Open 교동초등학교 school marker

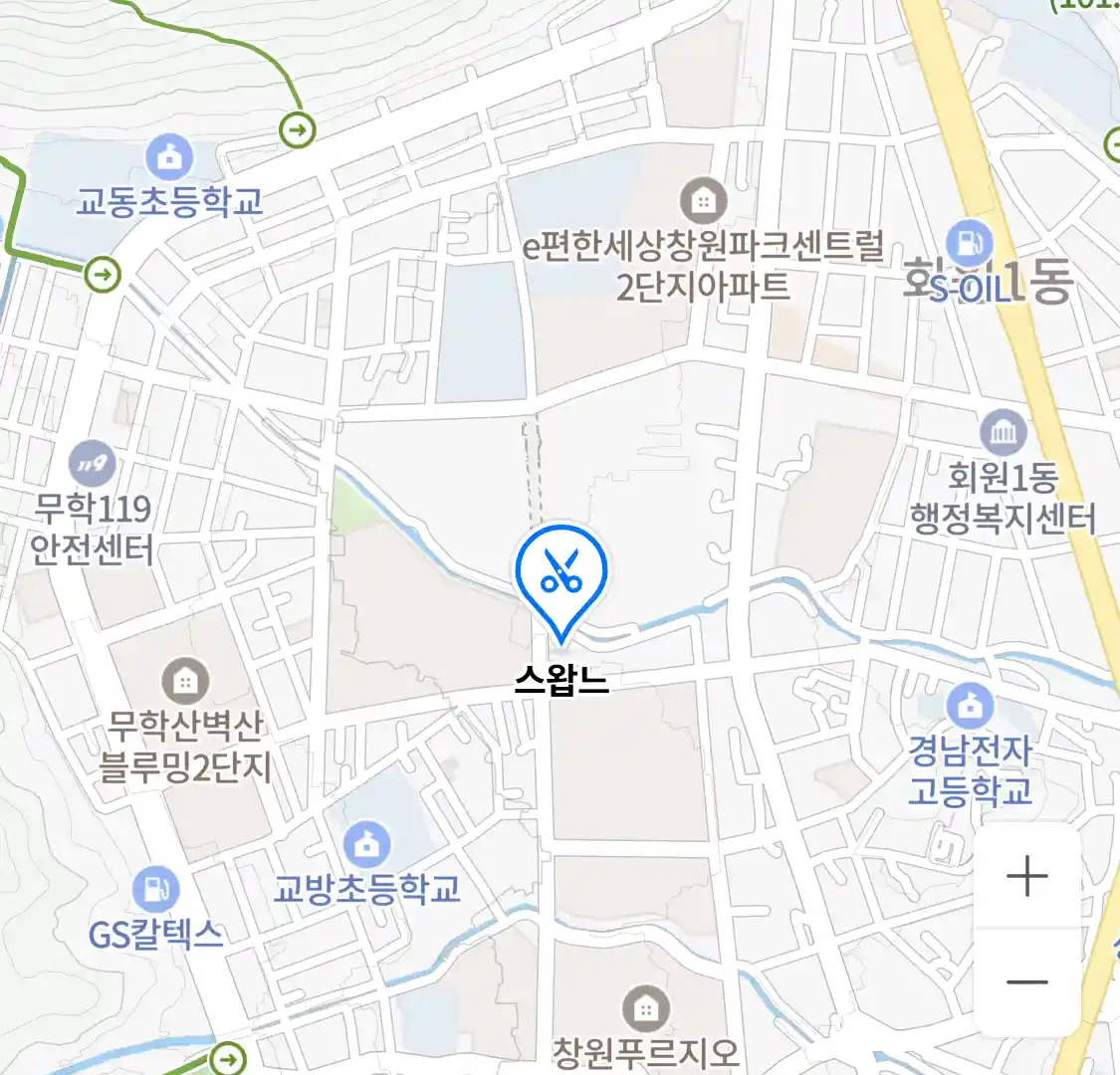170,158
